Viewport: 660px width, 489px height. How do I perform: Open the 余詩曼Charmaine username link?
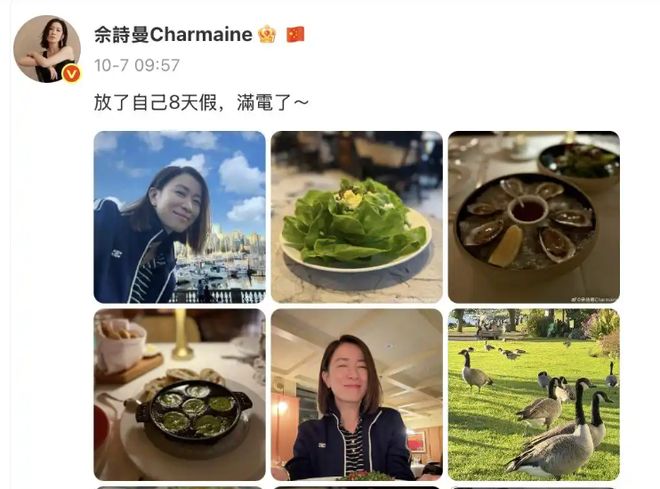click(x=173, y=35)
